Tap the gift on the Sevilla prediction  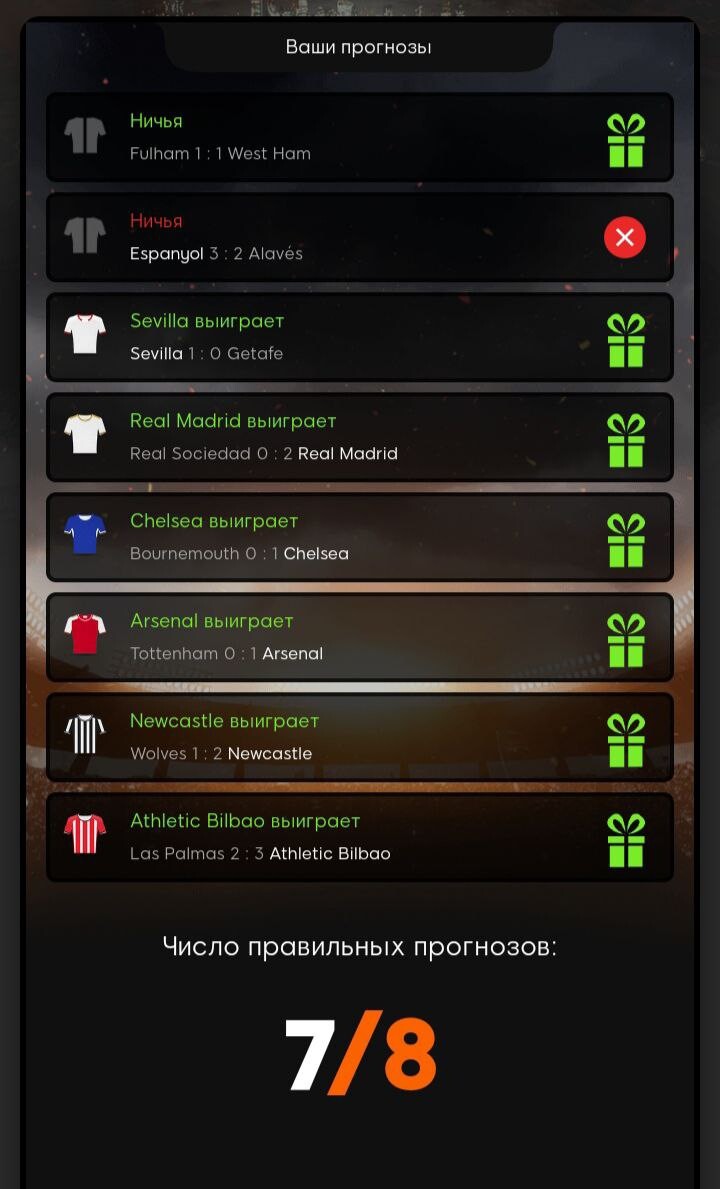coord(626,340)
